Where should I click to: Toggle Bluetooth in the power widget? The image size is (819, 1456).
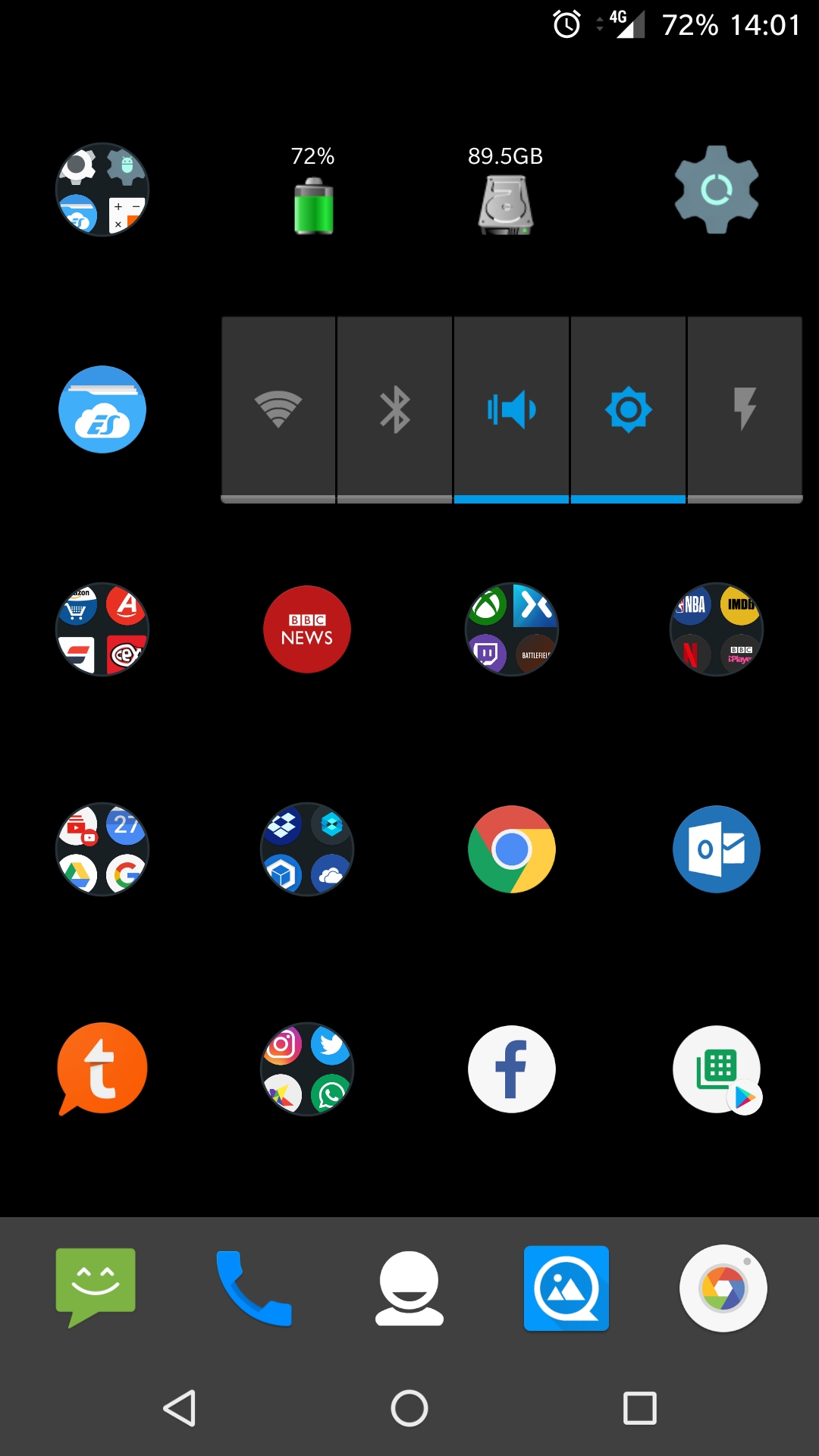[395, 409]
